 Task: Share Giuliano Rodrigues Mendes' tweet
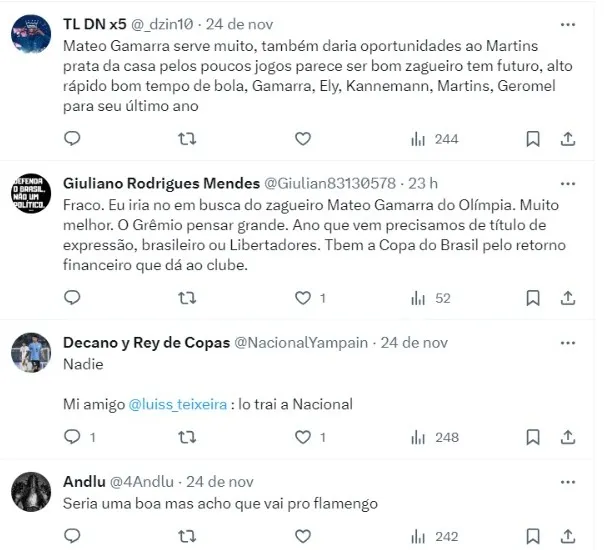(567, 298)
